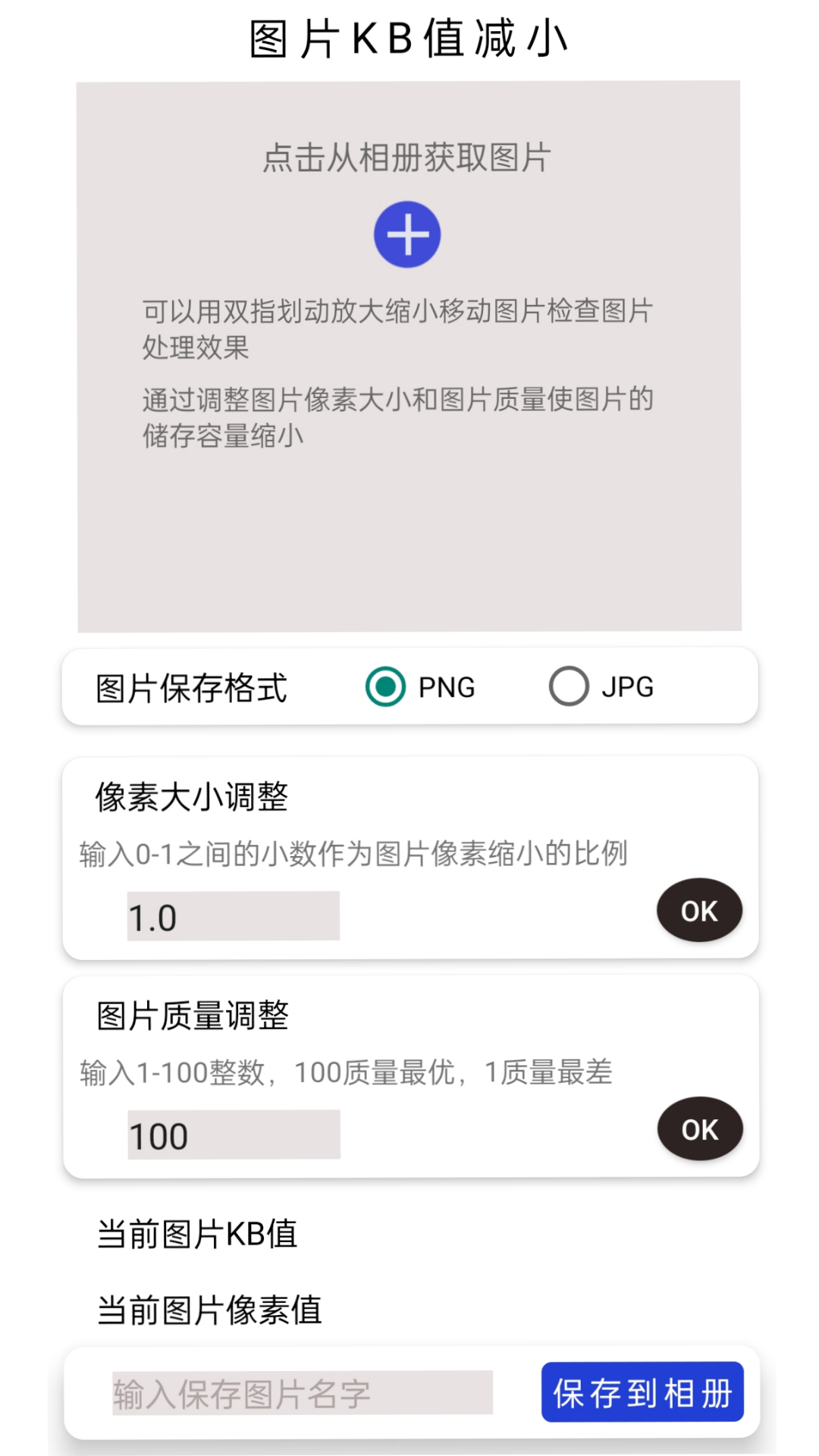The height and width of the screenshot is (1456, 819).
Task: Click the pixel ratio input showing 1.0
Action: [x=231, y=915]
